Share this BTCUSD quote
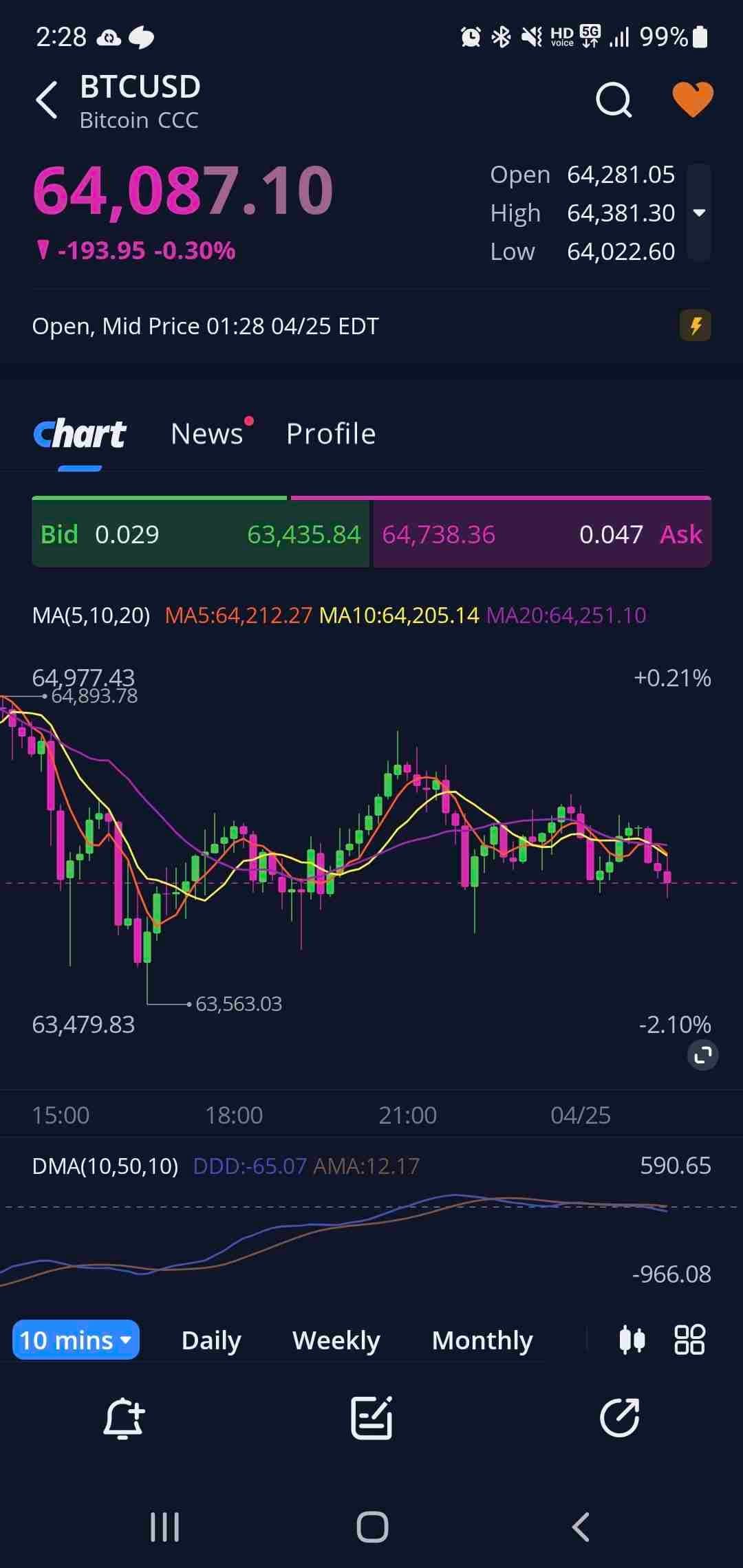This screenshot has height=1568, width=743. pos(619,1418)
